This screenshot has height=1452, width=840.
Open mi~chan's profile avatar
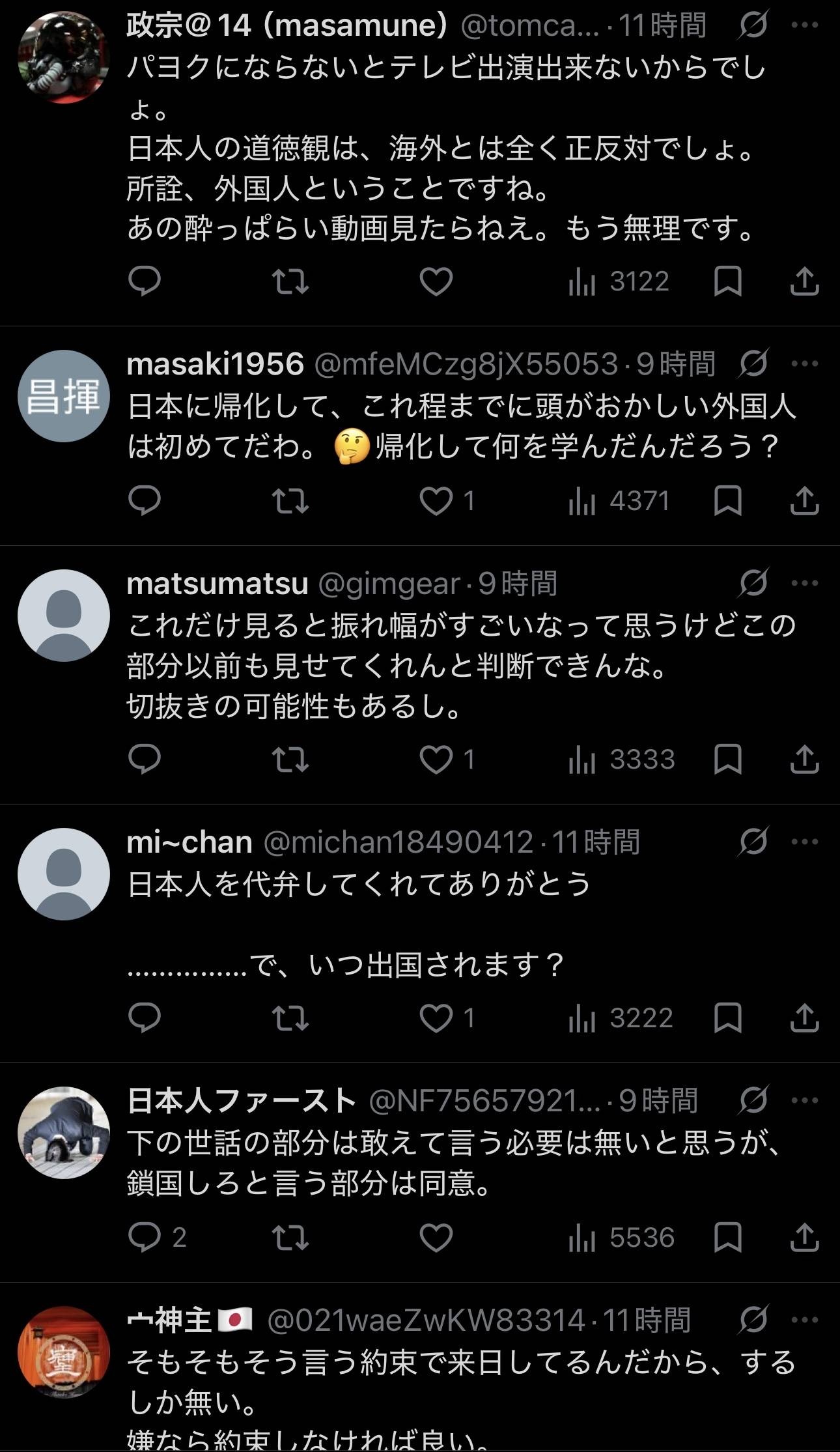tap(63, 874)
